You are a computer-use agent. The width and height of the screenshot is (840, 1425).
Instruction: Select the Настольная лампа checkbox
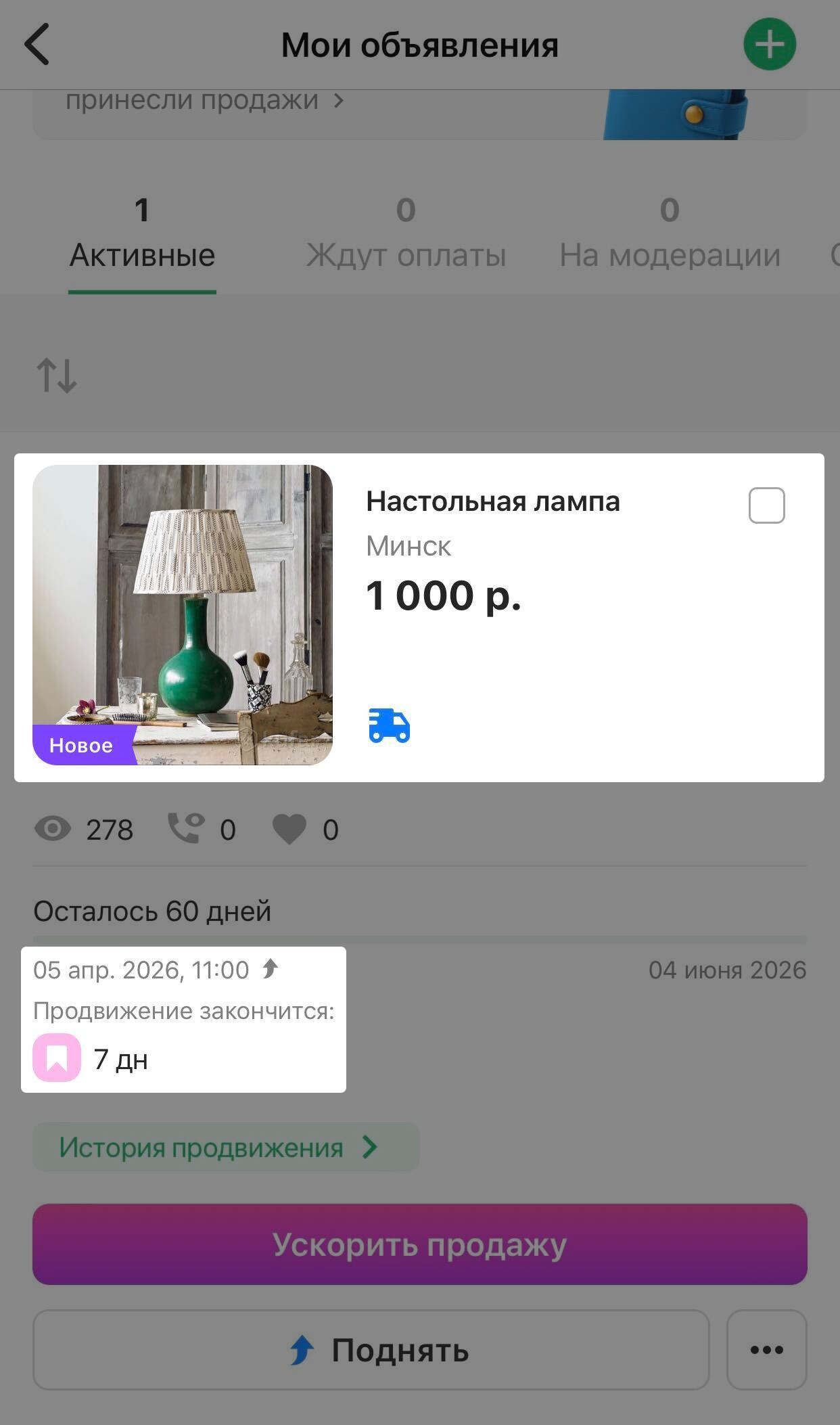[766, 505]
